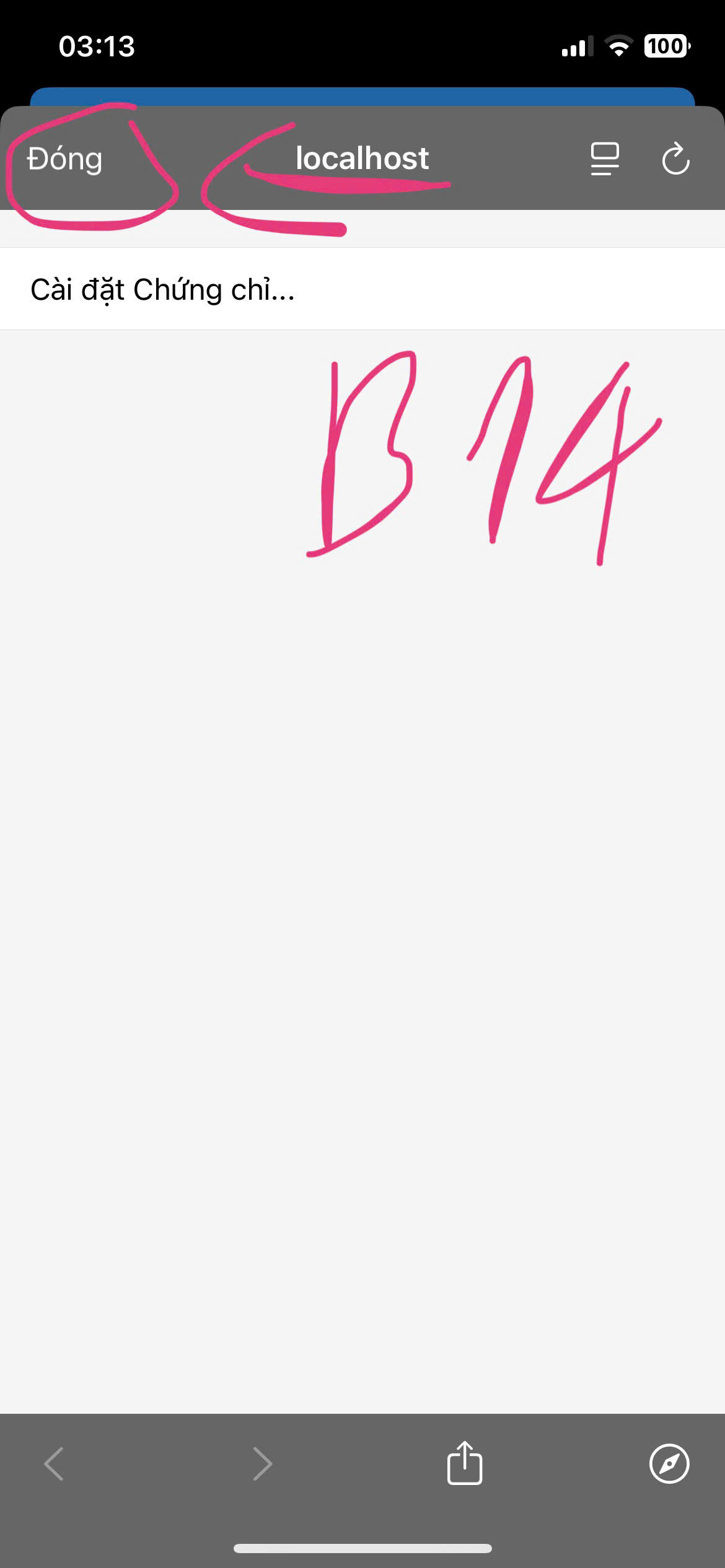Reload the localhost page
The height and width of the screenshot is (1568, 725).
pos(675,159)
